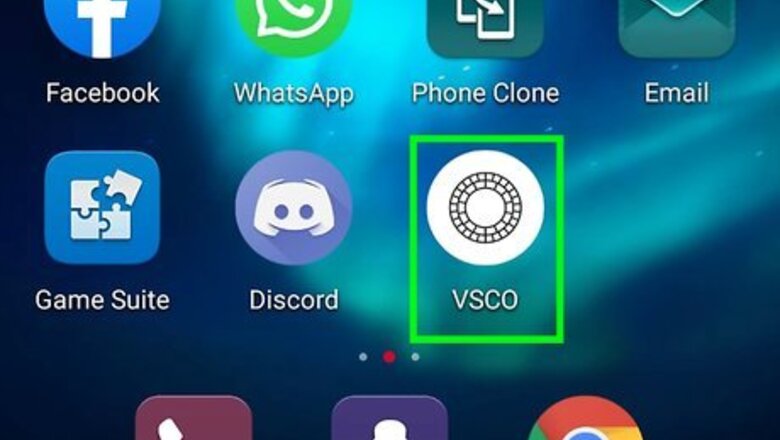
Task: Open the Phone Clone app
Action: click(485, 25)
